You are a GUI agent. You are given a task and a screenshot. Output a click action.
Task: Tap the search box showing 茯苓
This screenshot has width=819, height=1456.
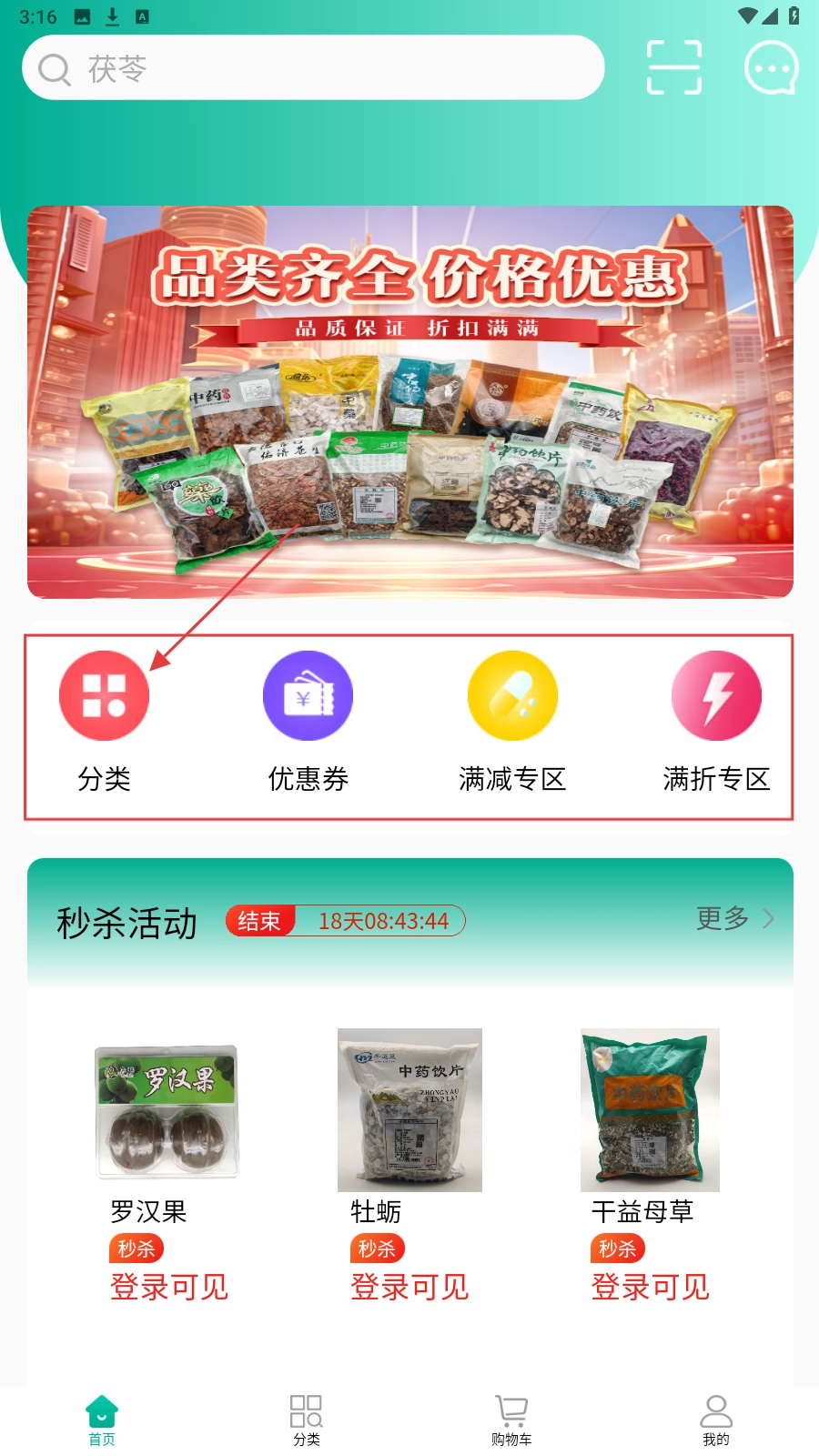(313, 68)
